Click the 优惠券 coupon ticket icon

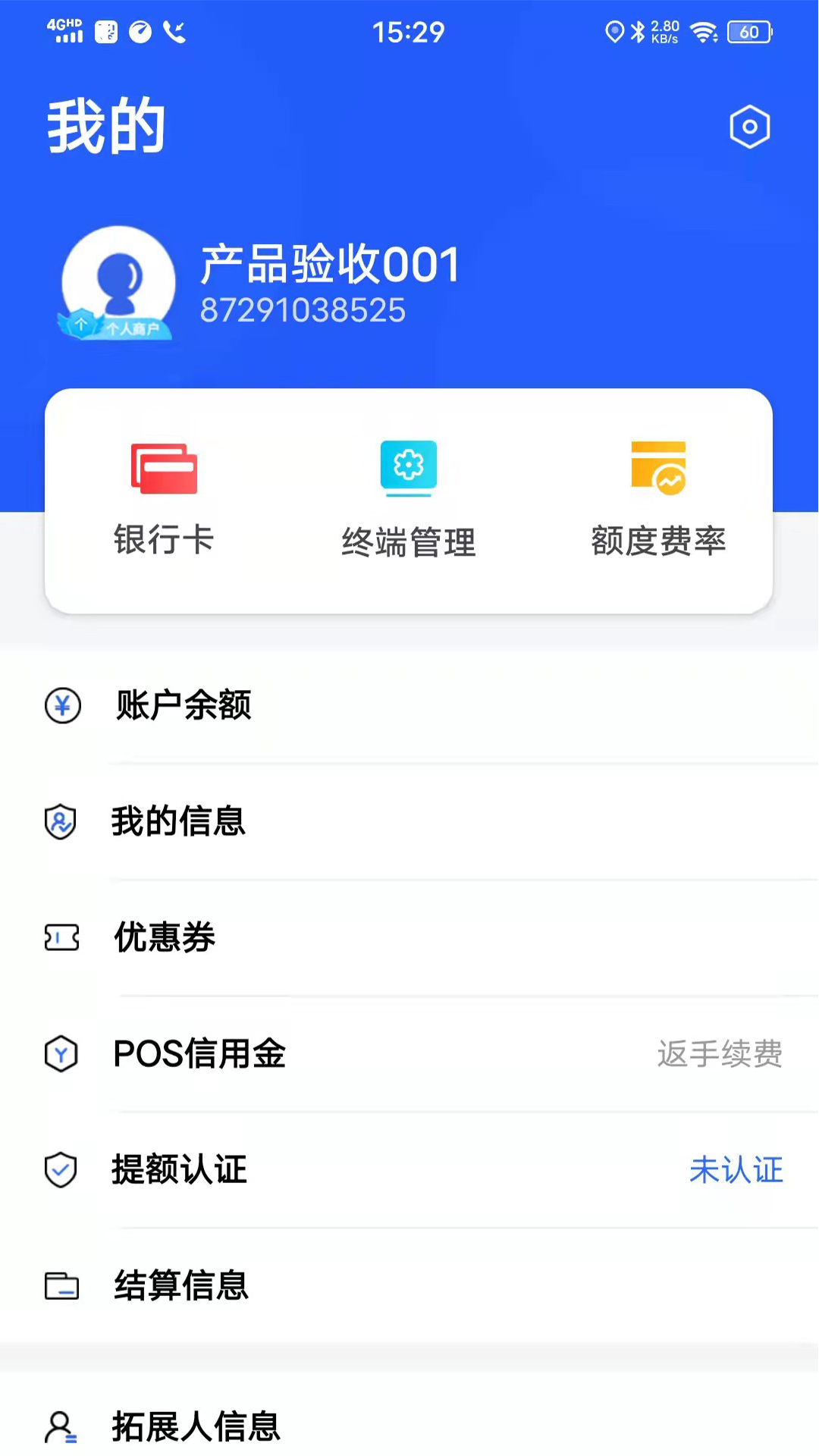point(63,937)
